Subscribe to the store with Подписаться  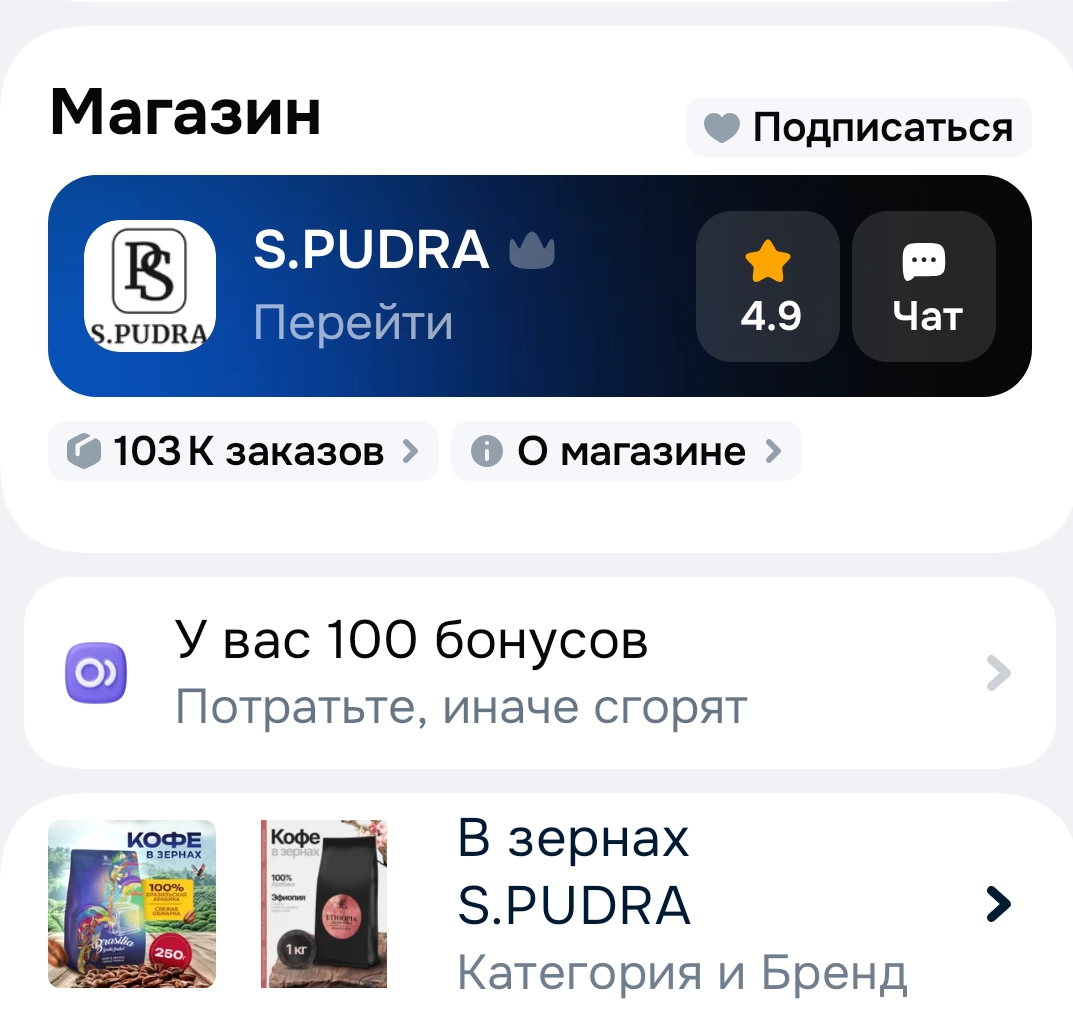coord(858,127)
